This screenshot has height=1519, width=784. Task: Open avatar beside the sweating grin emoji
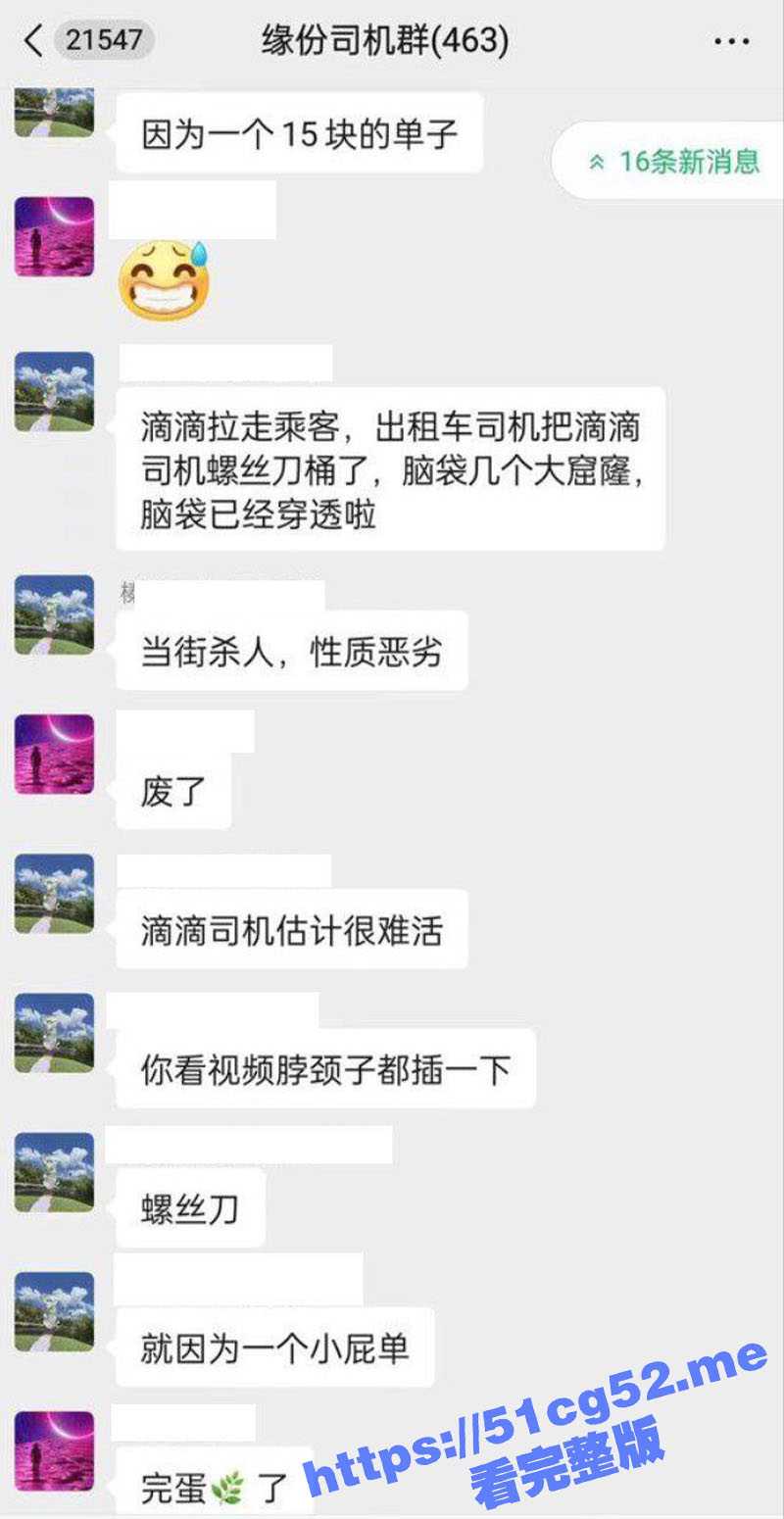pos(55,237)
